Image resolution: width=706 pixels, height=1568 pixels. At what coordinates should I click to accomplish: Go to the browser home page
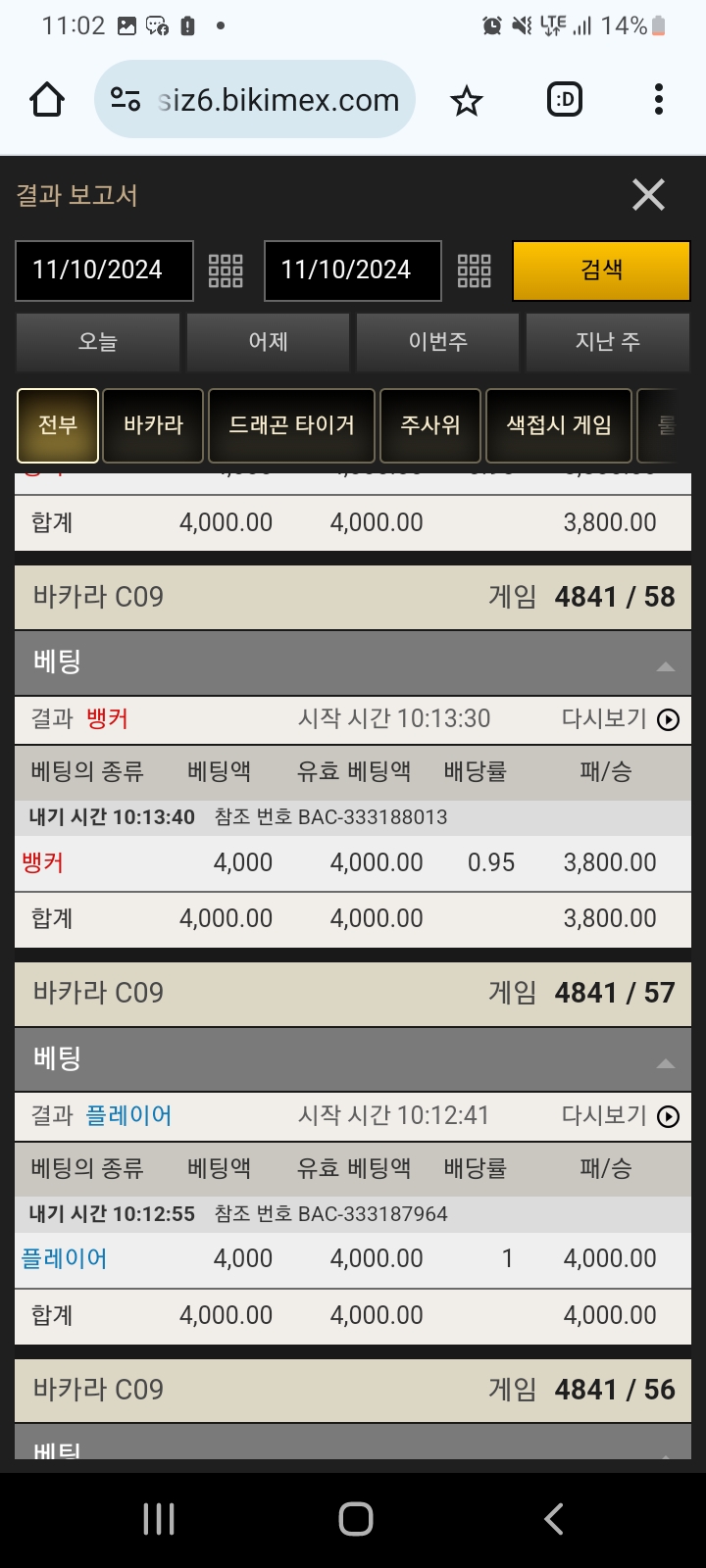pos(47,100)
